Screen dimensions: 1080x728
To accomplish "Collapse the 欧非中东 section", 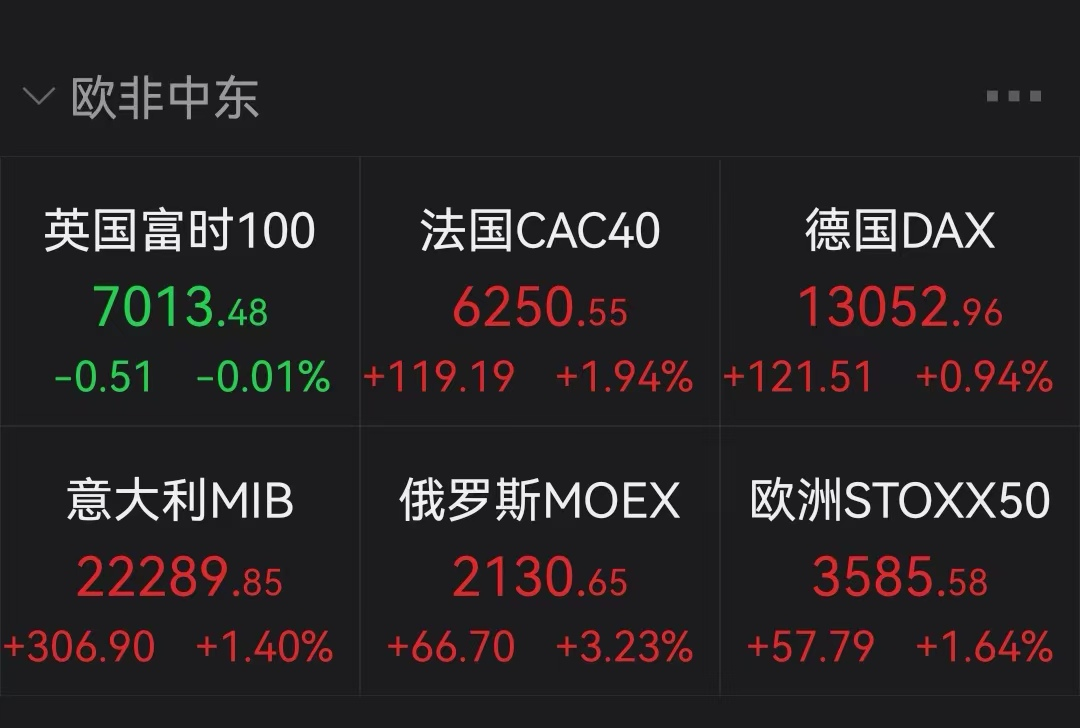I will (38, 97).
